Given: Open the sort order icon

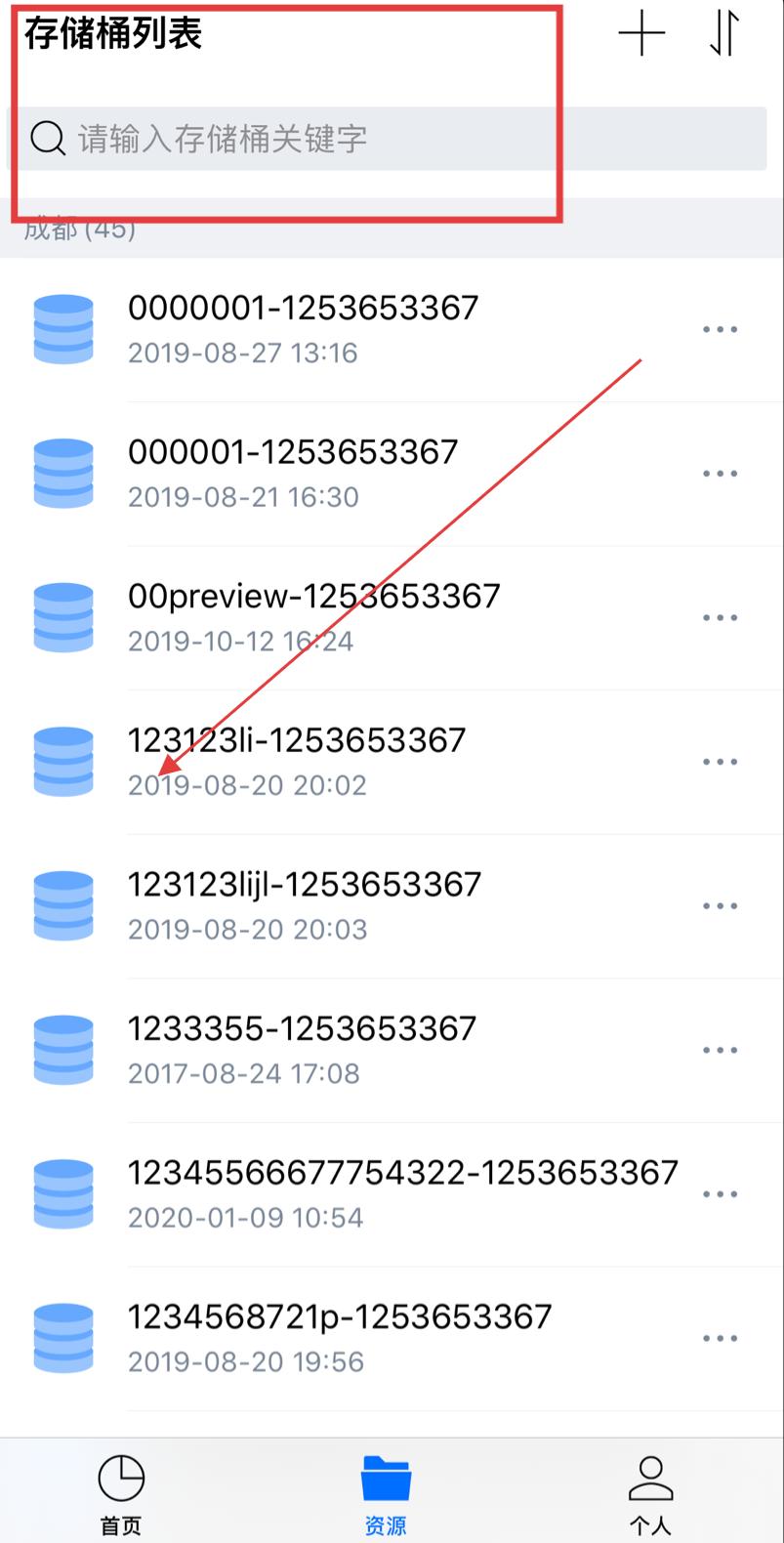Looking at the screenshot, I should [x=723, y=34].
